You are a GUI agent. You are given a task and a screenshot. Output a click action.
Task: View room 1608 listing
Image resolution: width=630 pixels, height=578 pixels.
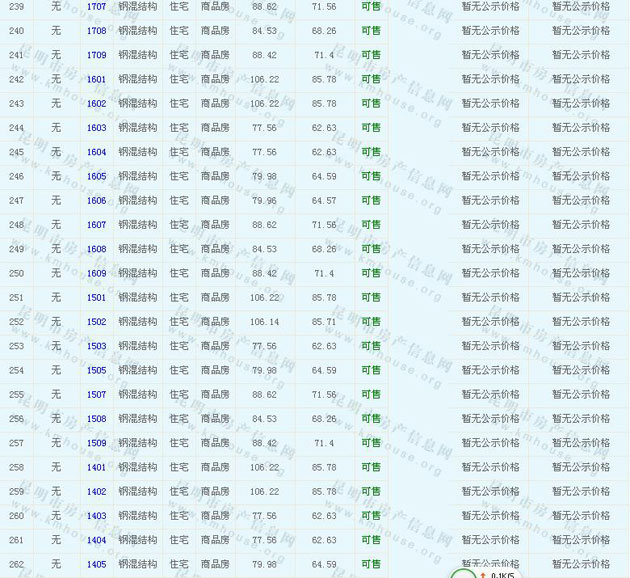click(x=96, y=249)
